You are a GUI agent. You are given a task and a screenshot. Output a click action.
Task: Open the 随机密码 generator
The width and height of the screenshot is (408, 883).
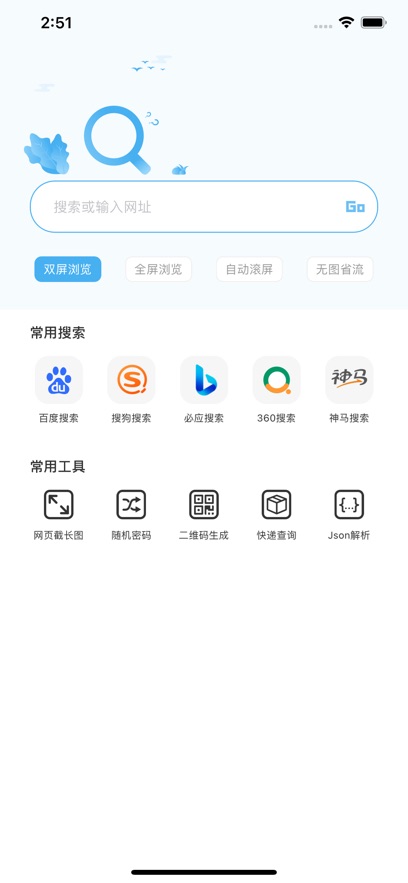[x=131, y=515]
